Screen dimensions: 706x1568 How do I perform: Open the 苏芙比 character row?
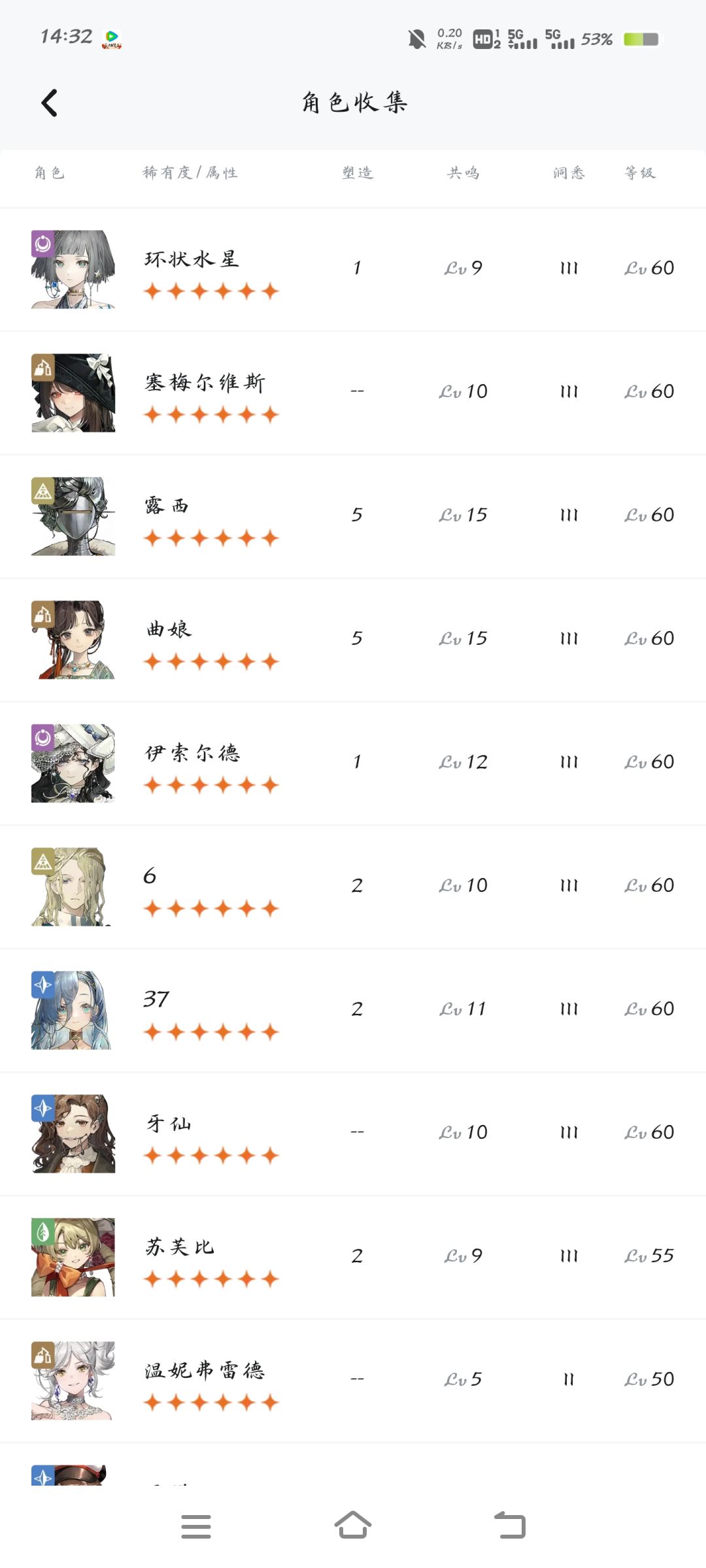click(x=353, y=1257)
